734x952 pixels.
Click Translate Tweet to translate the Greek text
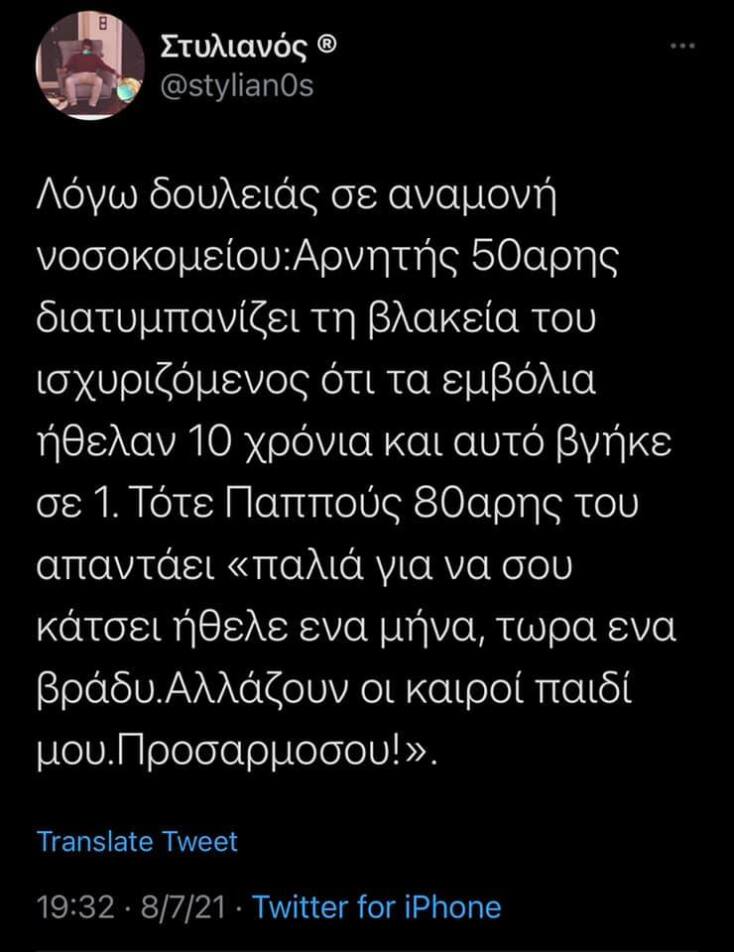(x=135, y=841)
